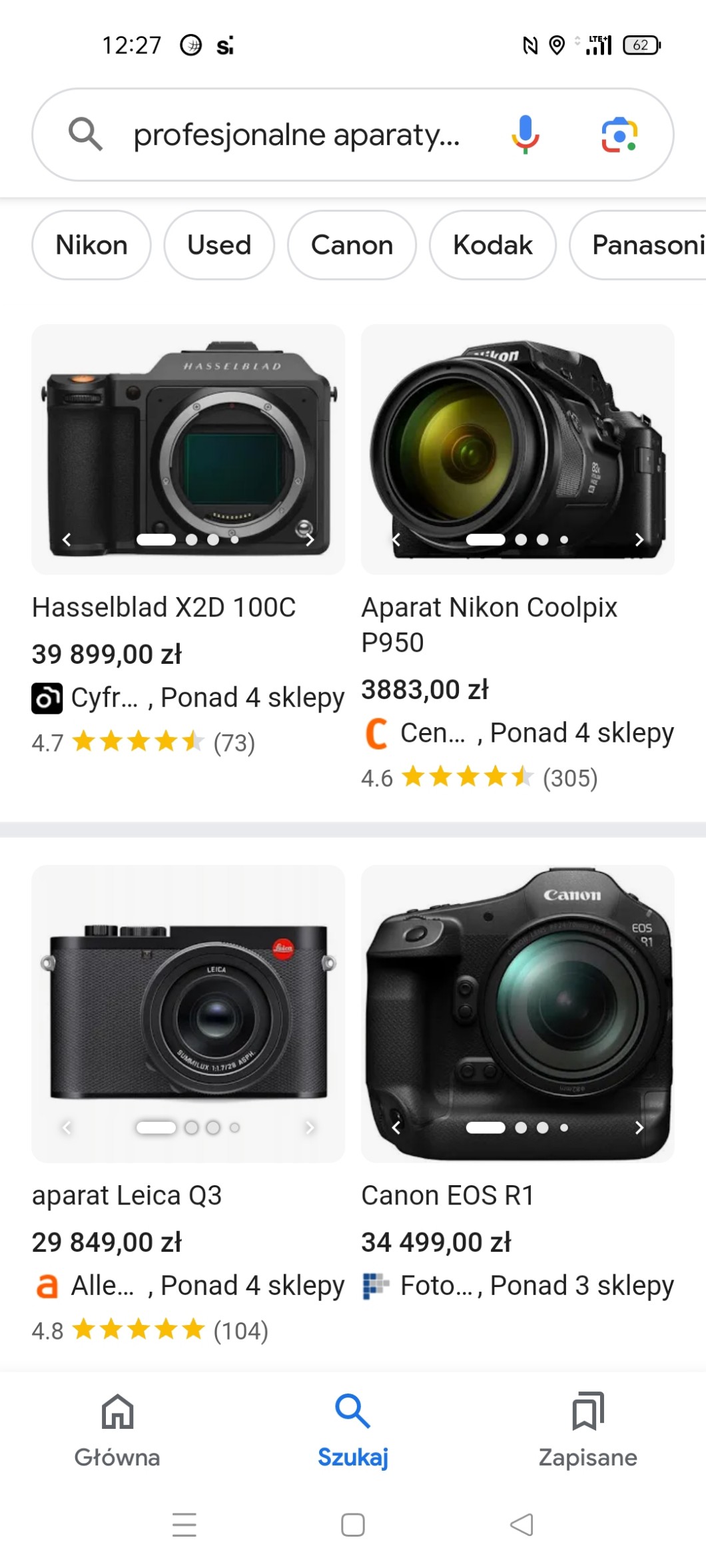Select the Used filter chip
Viewport: 706px width, 1568px height.
pos(219,245)
